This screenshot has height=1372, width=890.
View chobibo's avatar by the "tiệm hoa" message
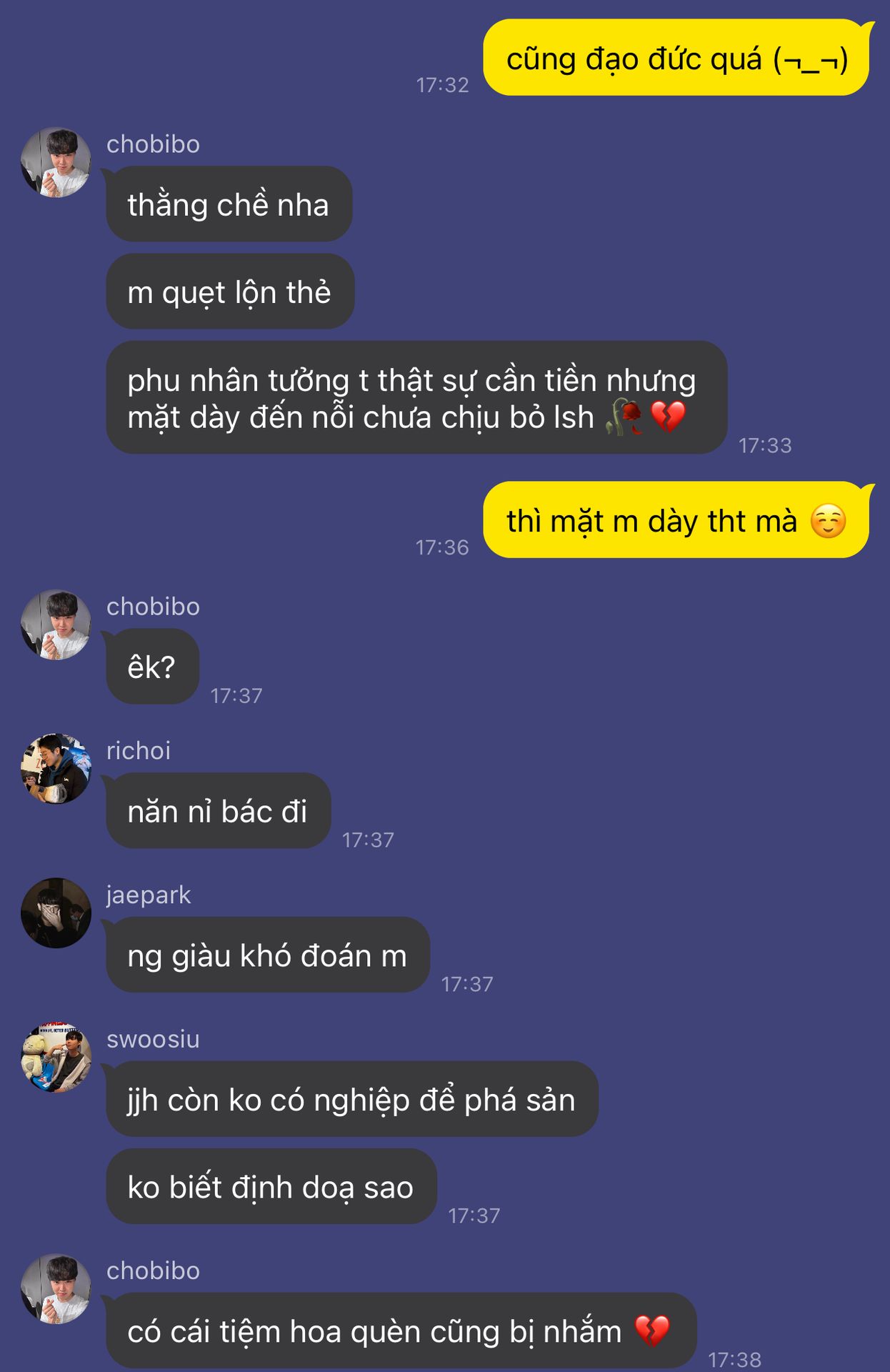coord(56,1289)
